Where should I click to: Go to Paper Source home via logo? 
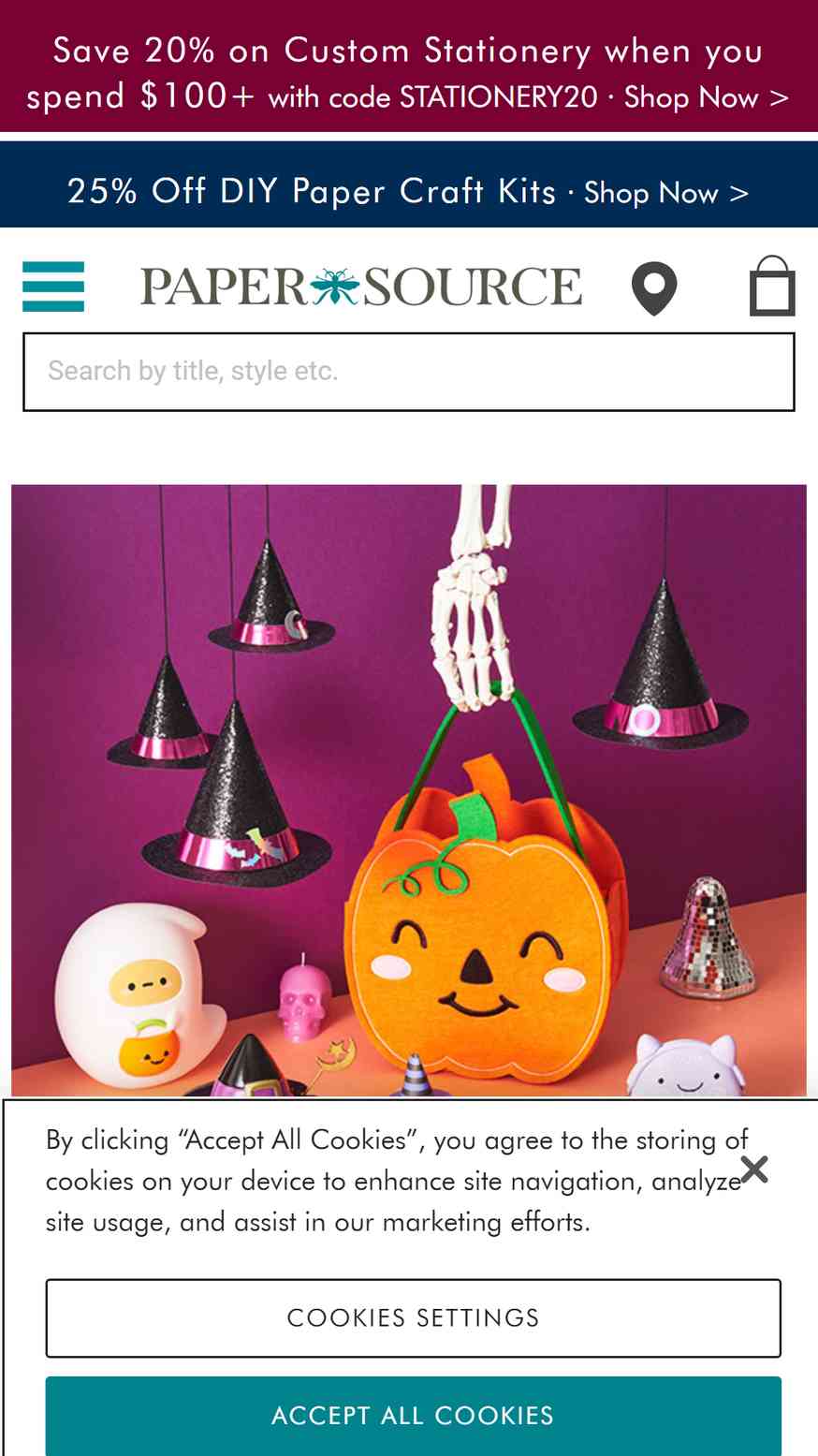click(361, 287)
